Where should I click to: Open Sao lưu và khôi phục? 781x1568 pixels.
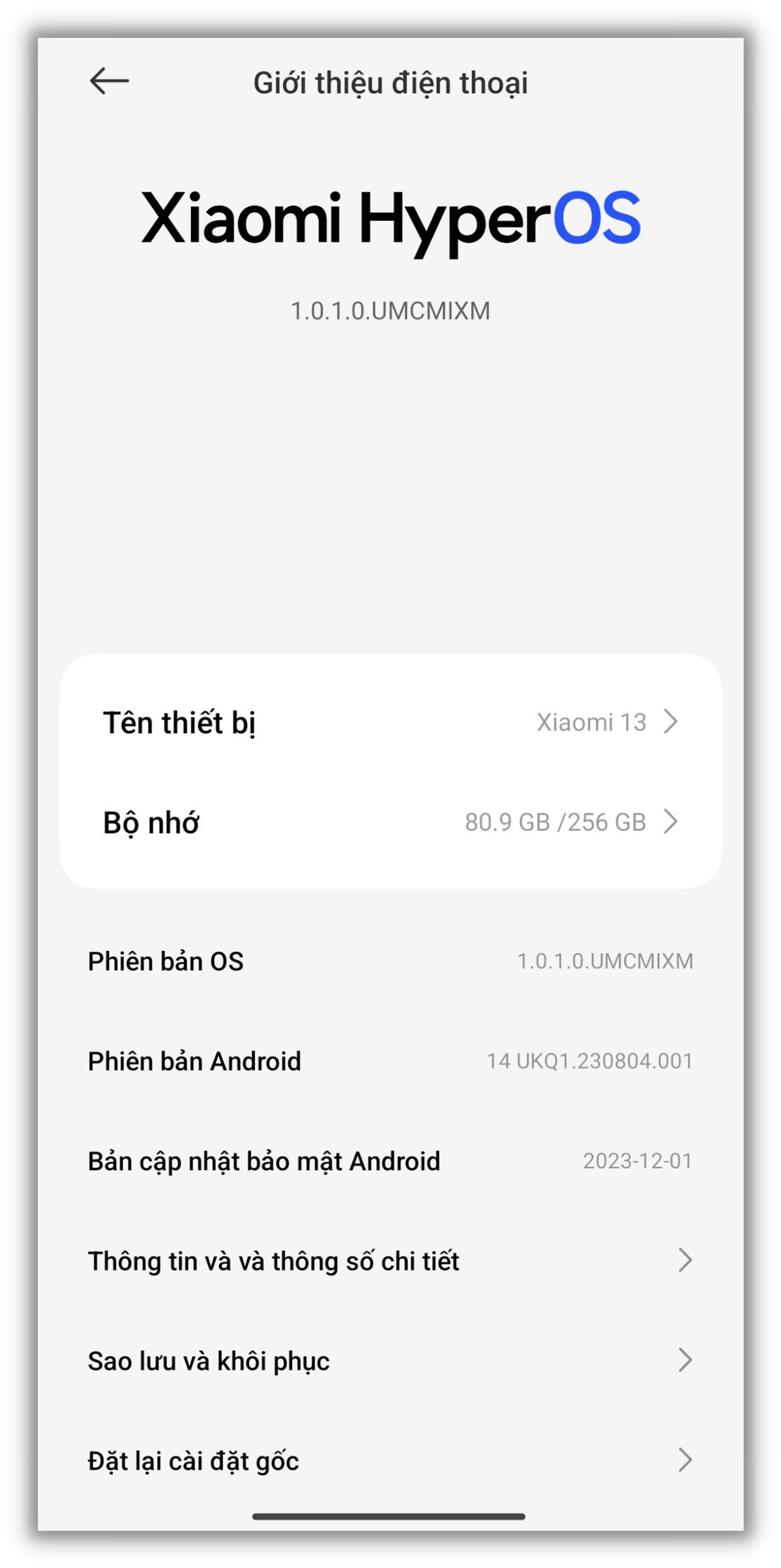390,1361
